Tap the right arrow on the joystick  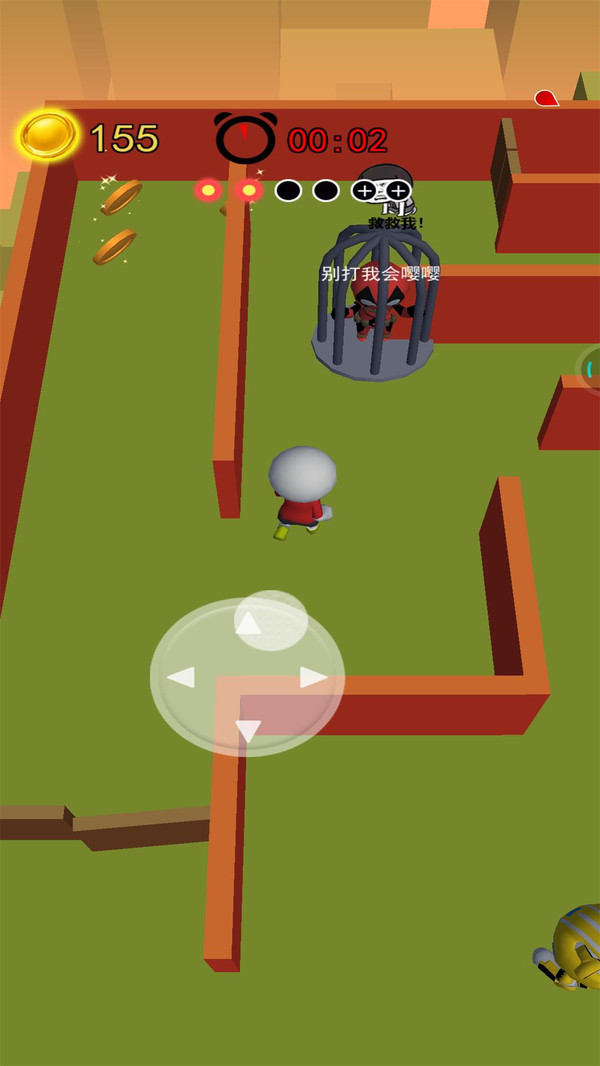coord(314,678)
